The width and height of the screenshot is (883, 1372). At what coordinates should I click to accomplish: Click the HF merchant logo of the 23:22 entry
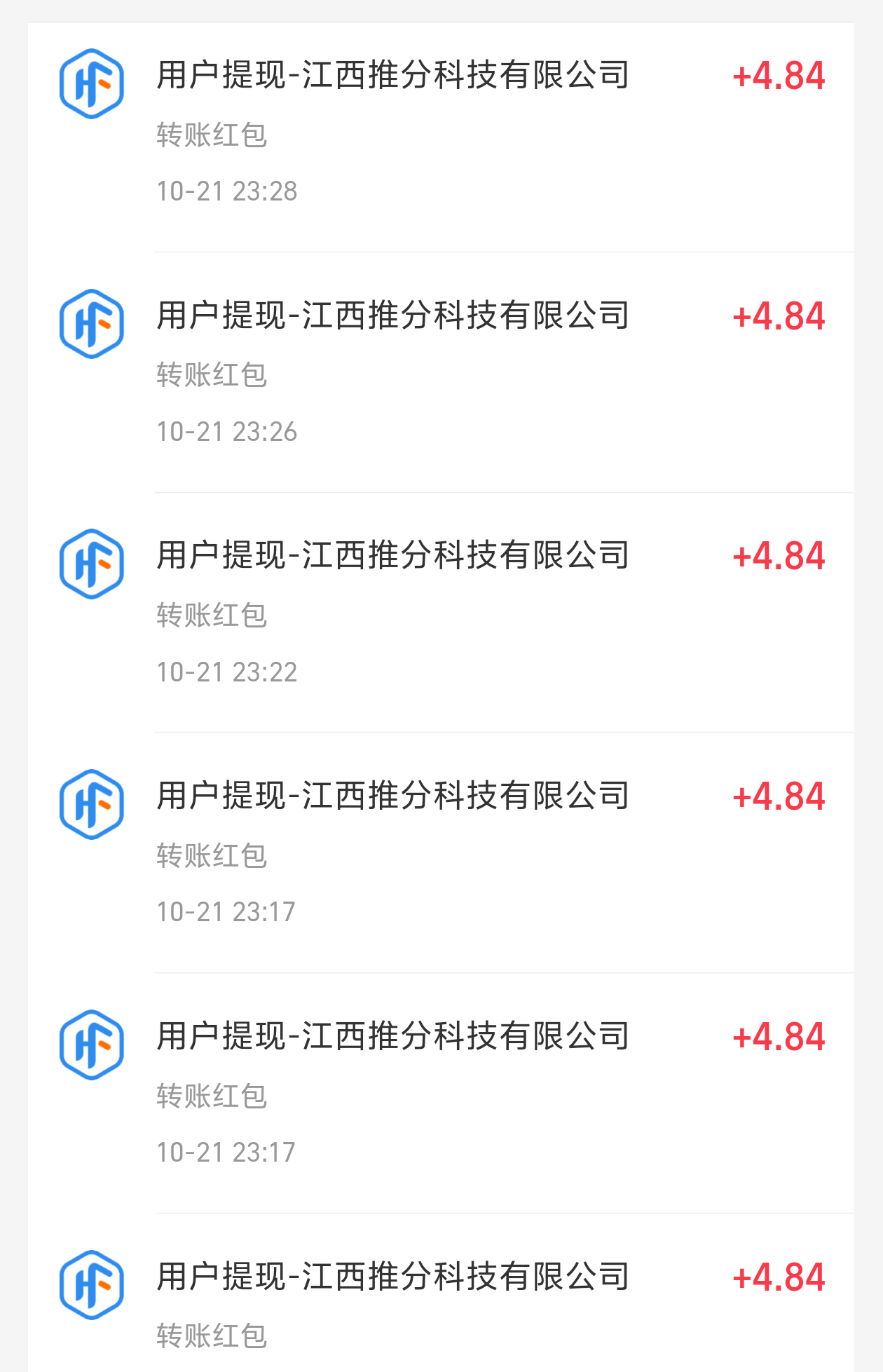[90, 563]
